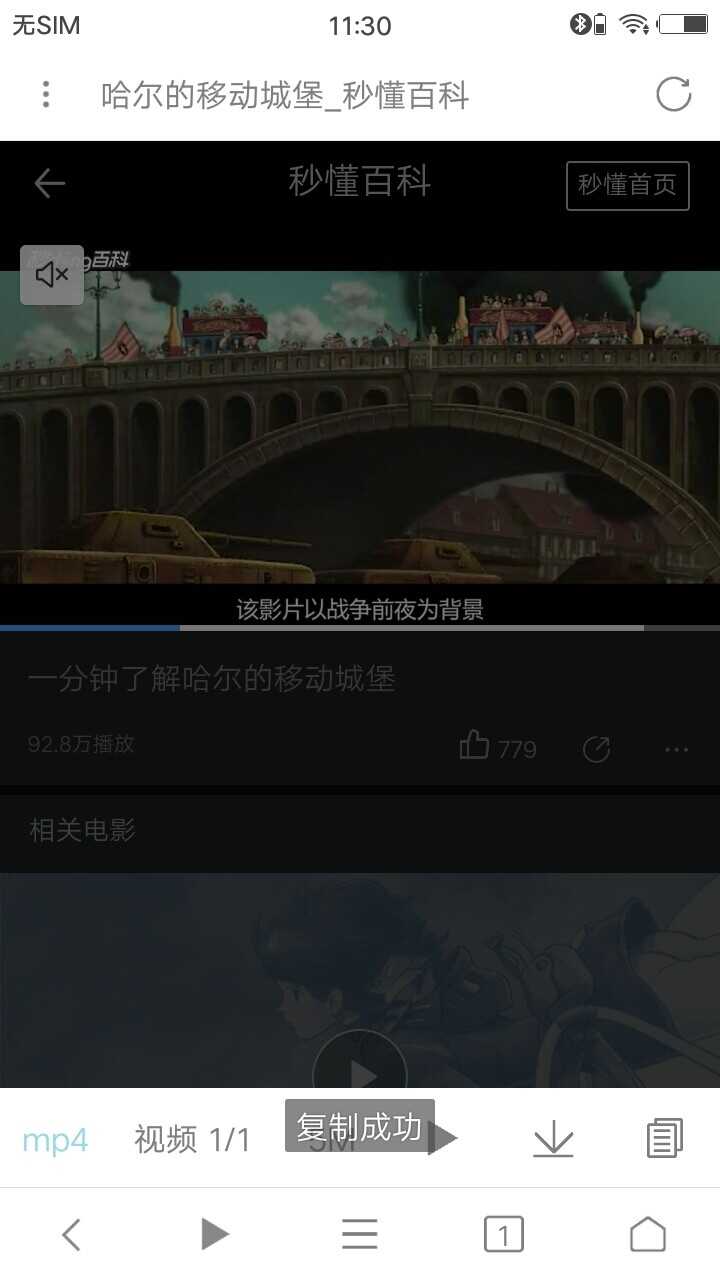The height and width of the screenshot is (1280, 720).
Task: Open more options via the ellipsis icon
Action: (x=676, y=749)
